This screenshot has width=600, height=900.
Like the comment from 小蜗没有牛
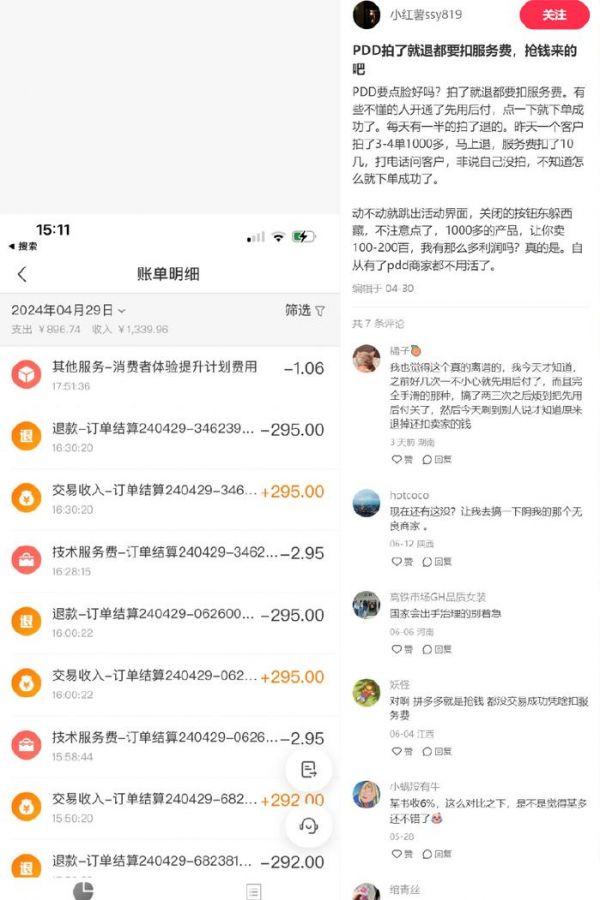401,853
